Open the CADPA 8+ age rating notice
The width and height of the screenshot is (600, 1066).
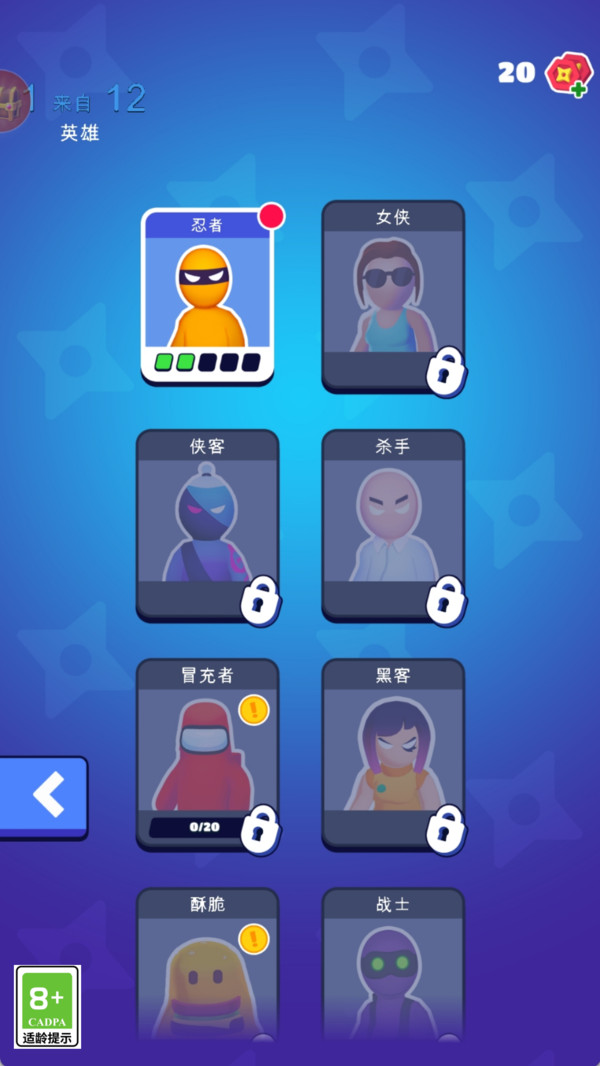pos(47,1006)
